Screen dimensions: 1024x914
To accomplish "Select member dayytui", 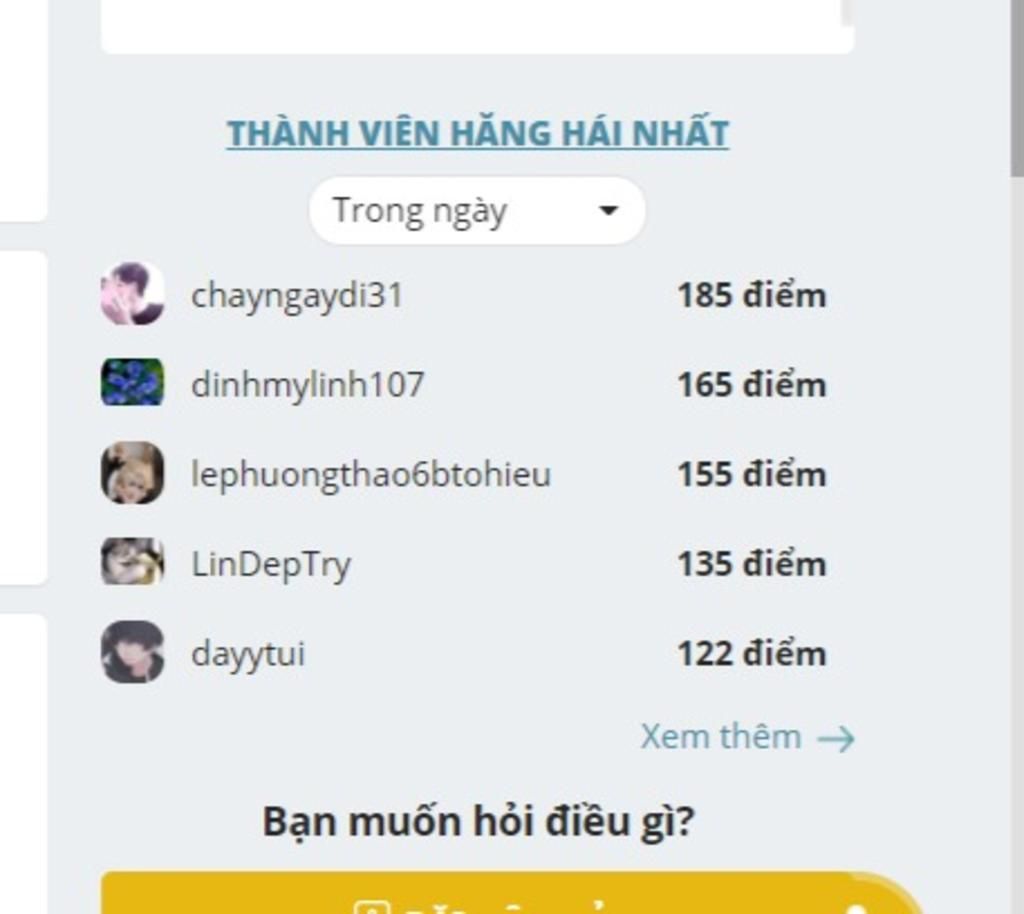I will tap(247, 654).
